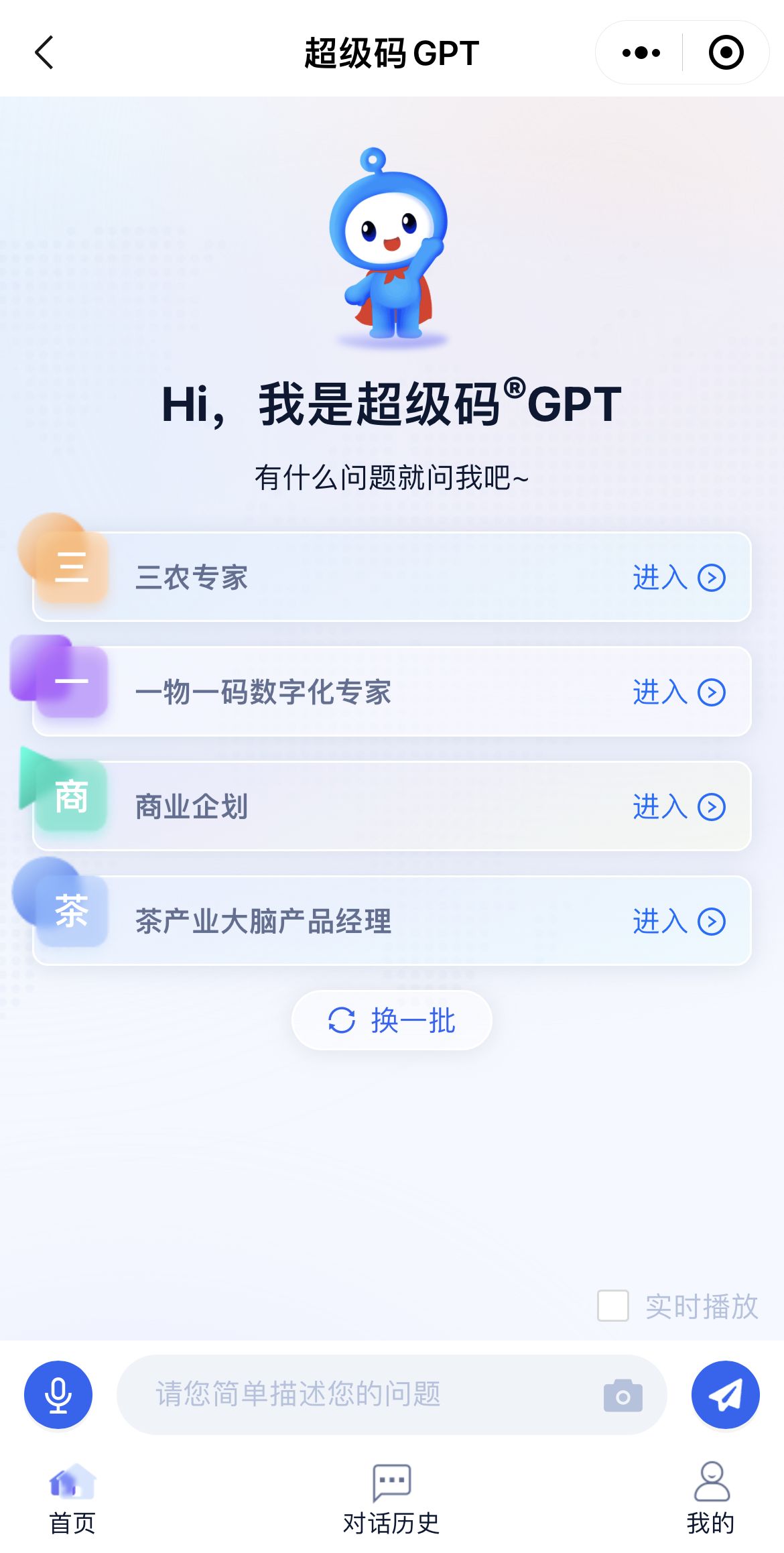
Task: Open 一物一码数字化专家 assistant
Action: [x=678, y=692]
